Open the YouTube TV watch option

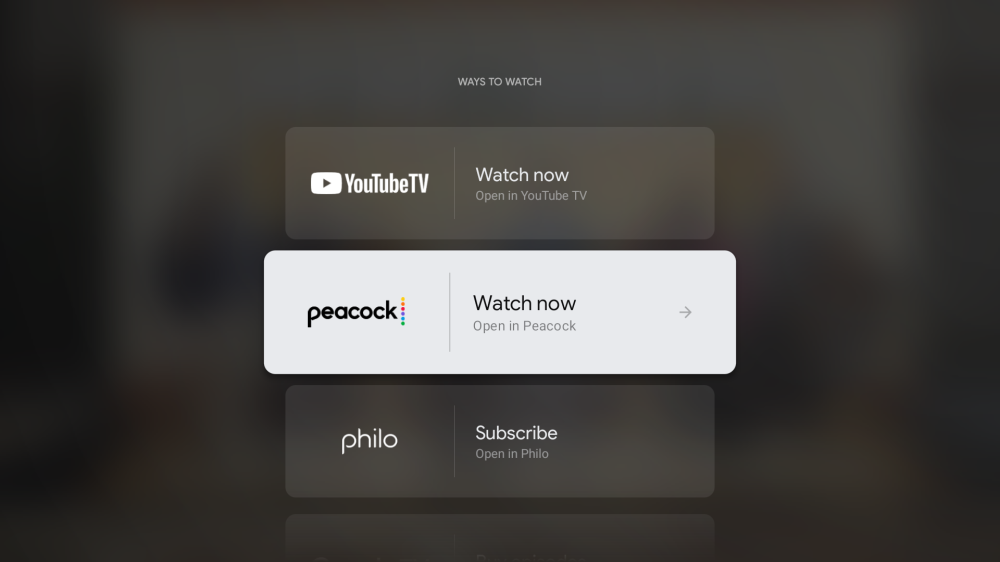(x=500, y=183)
